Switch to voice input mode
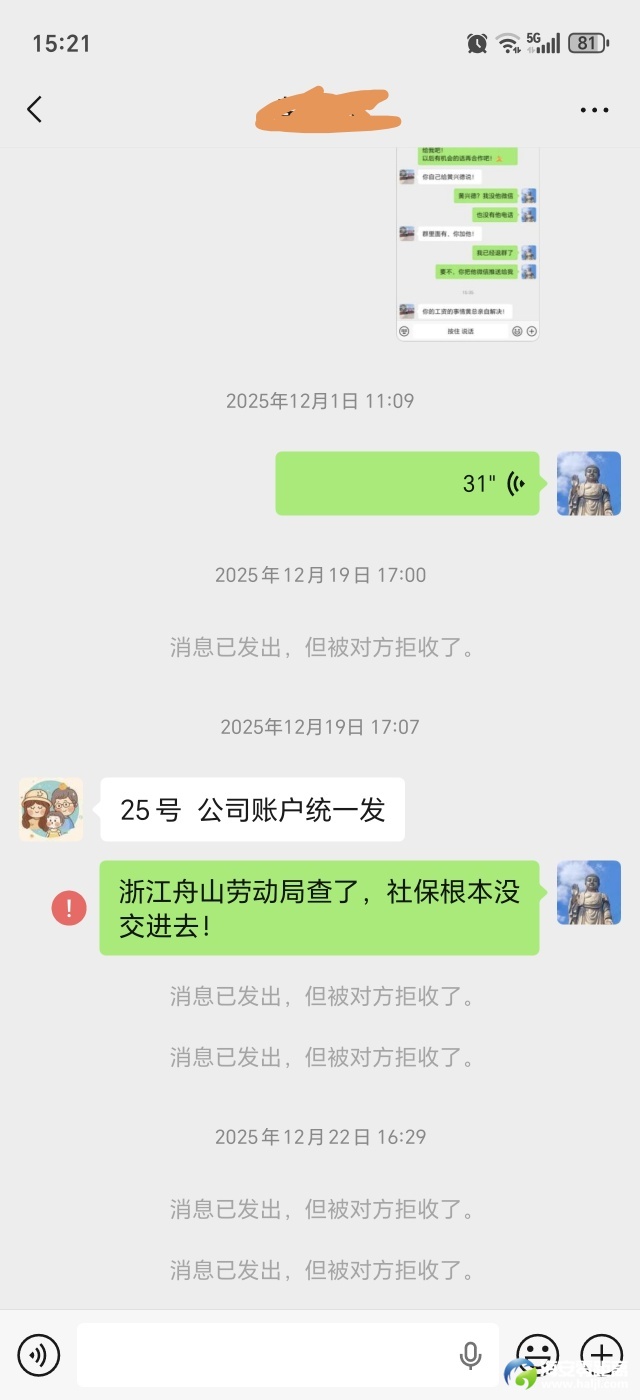Screen dimensions: 640x1400 [39, 1355]
